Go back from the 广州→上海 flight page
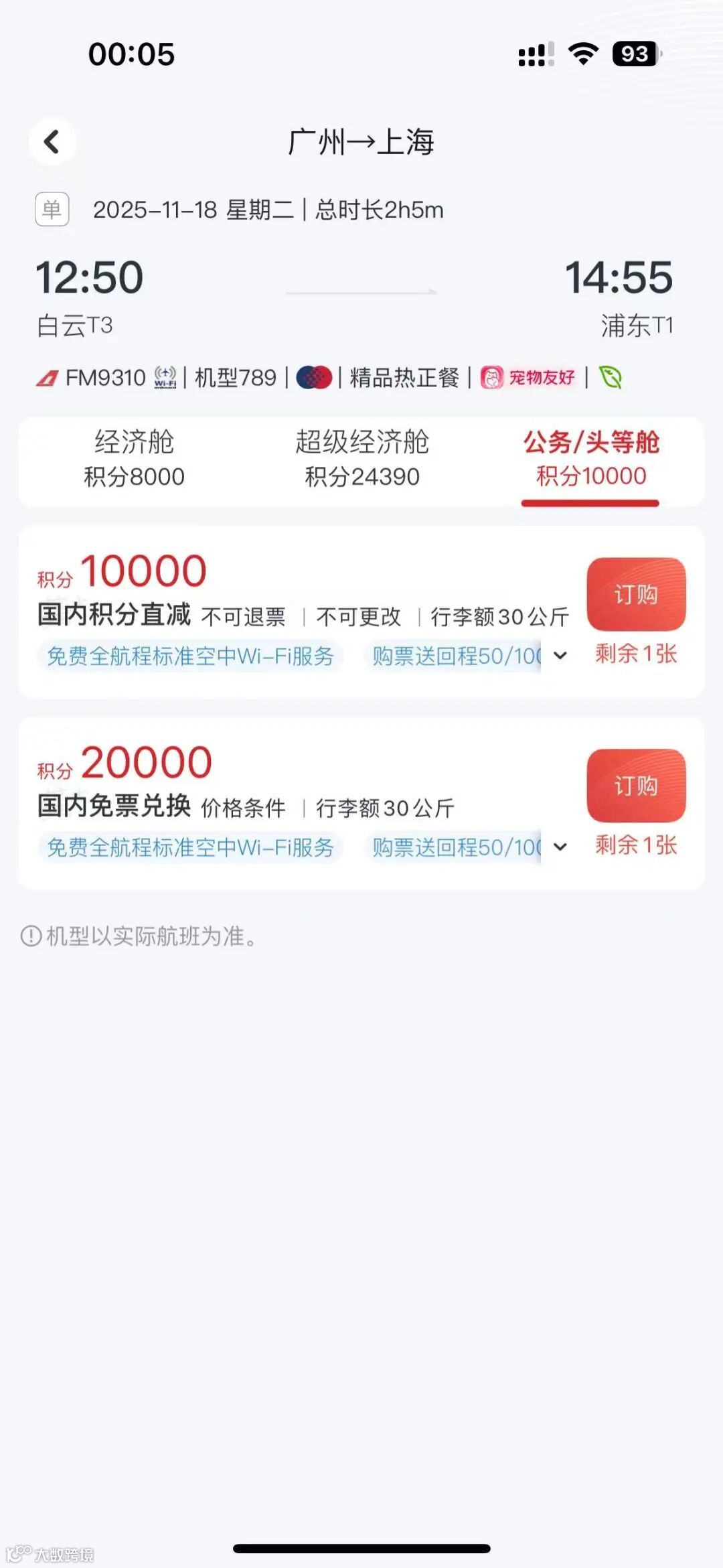The image size is (723, 1568). [52, 142]
